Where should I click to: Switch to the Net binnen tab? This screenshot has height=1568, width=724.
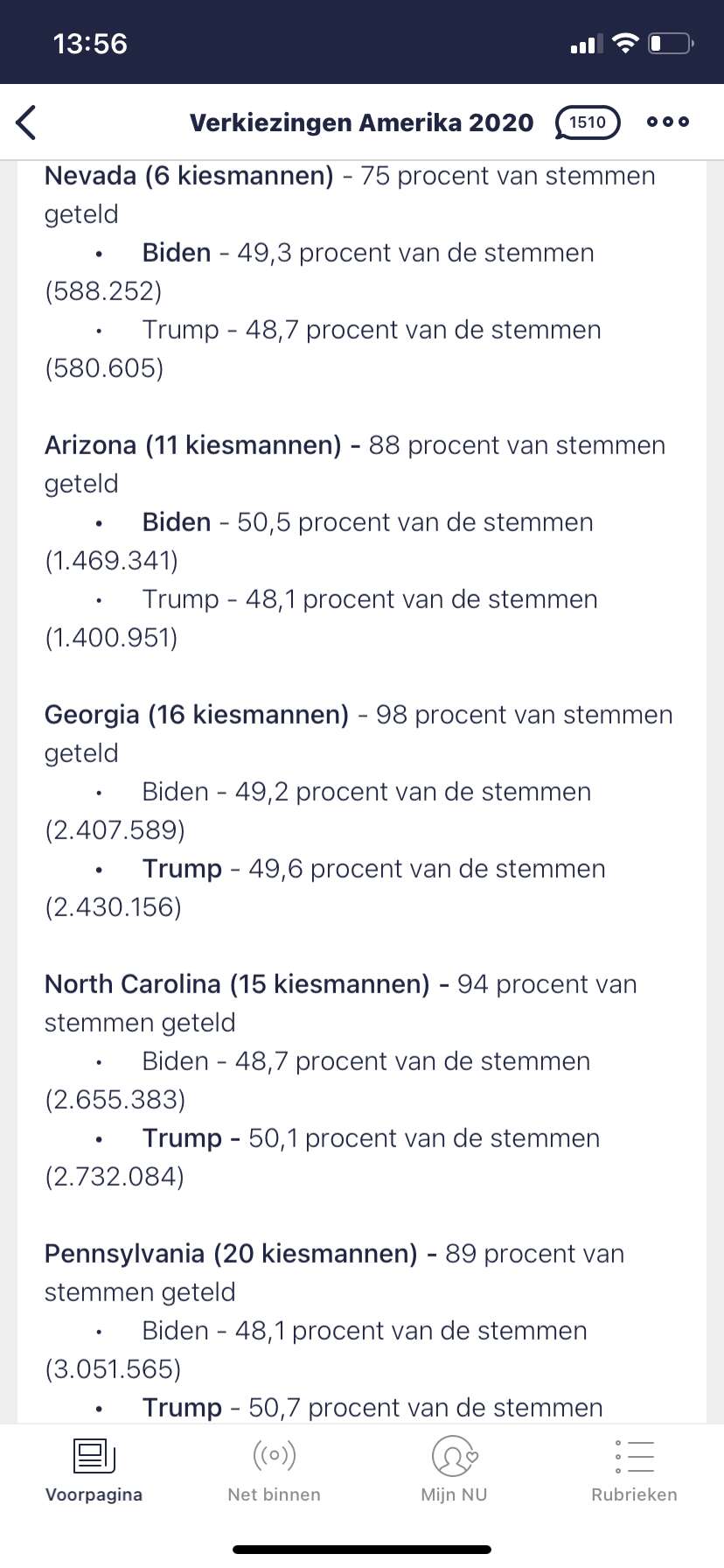[274, 1471]
